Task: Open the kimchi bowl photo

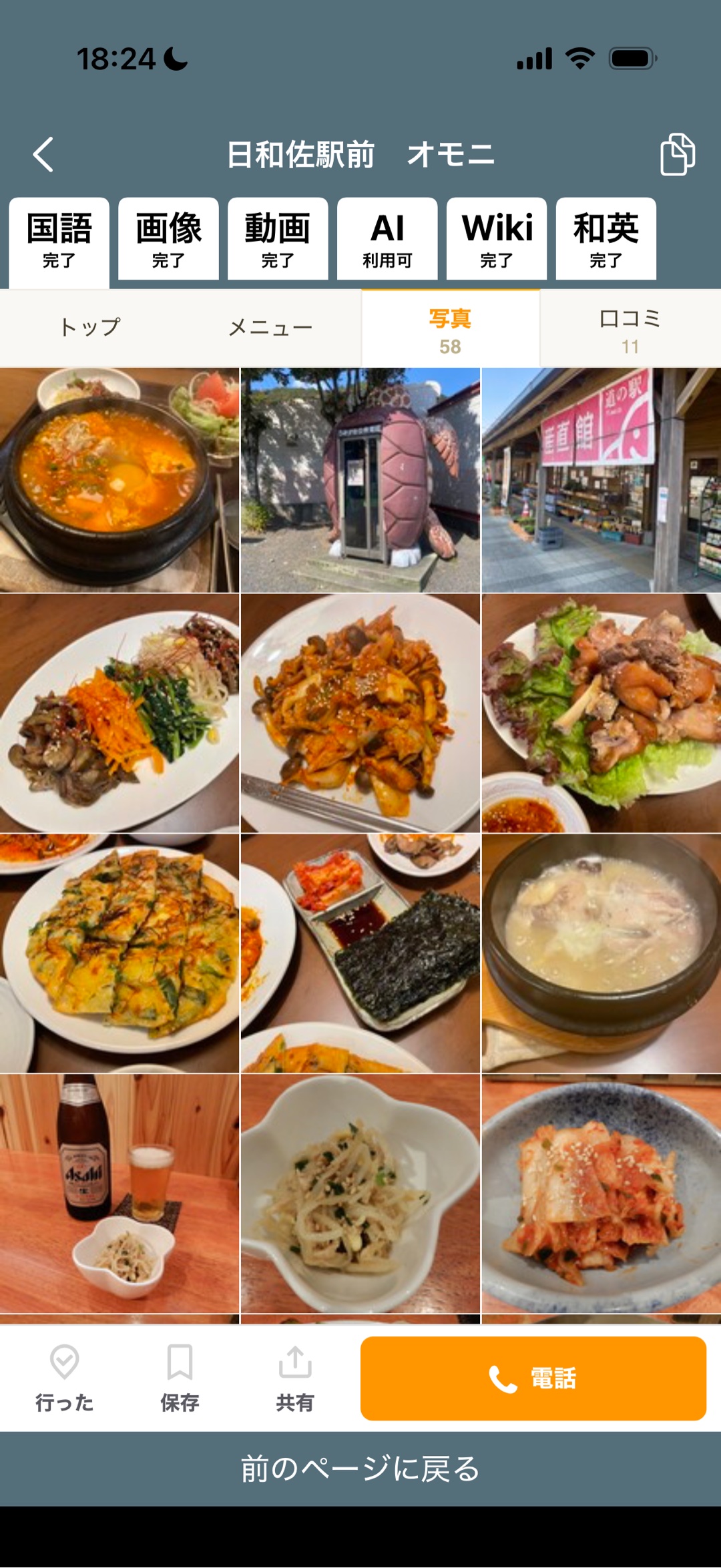Action: click(x=602, y=1193)
